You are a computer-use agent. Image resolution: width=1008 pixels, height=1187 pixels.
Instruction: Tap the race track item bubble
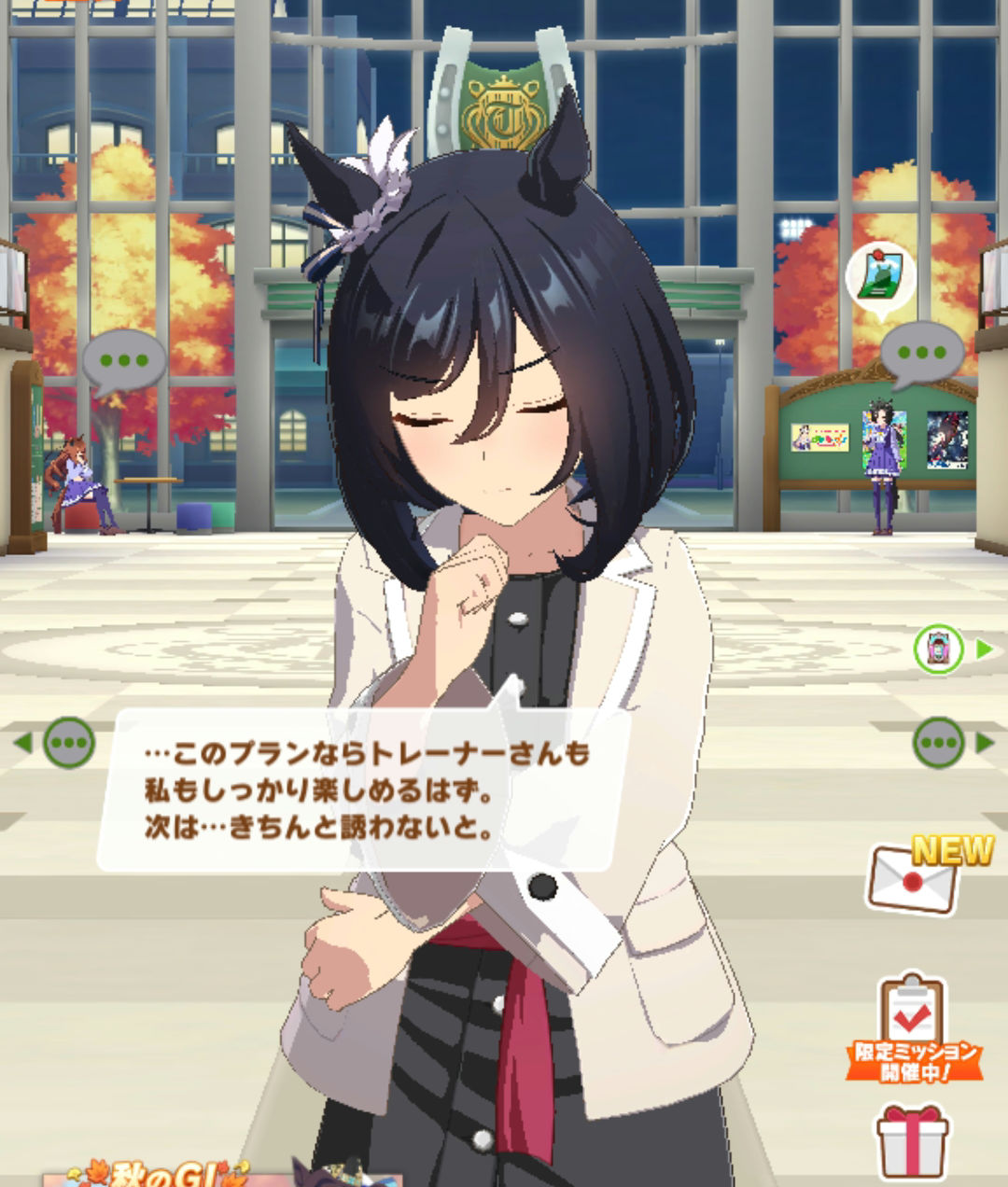coord(879,278)
